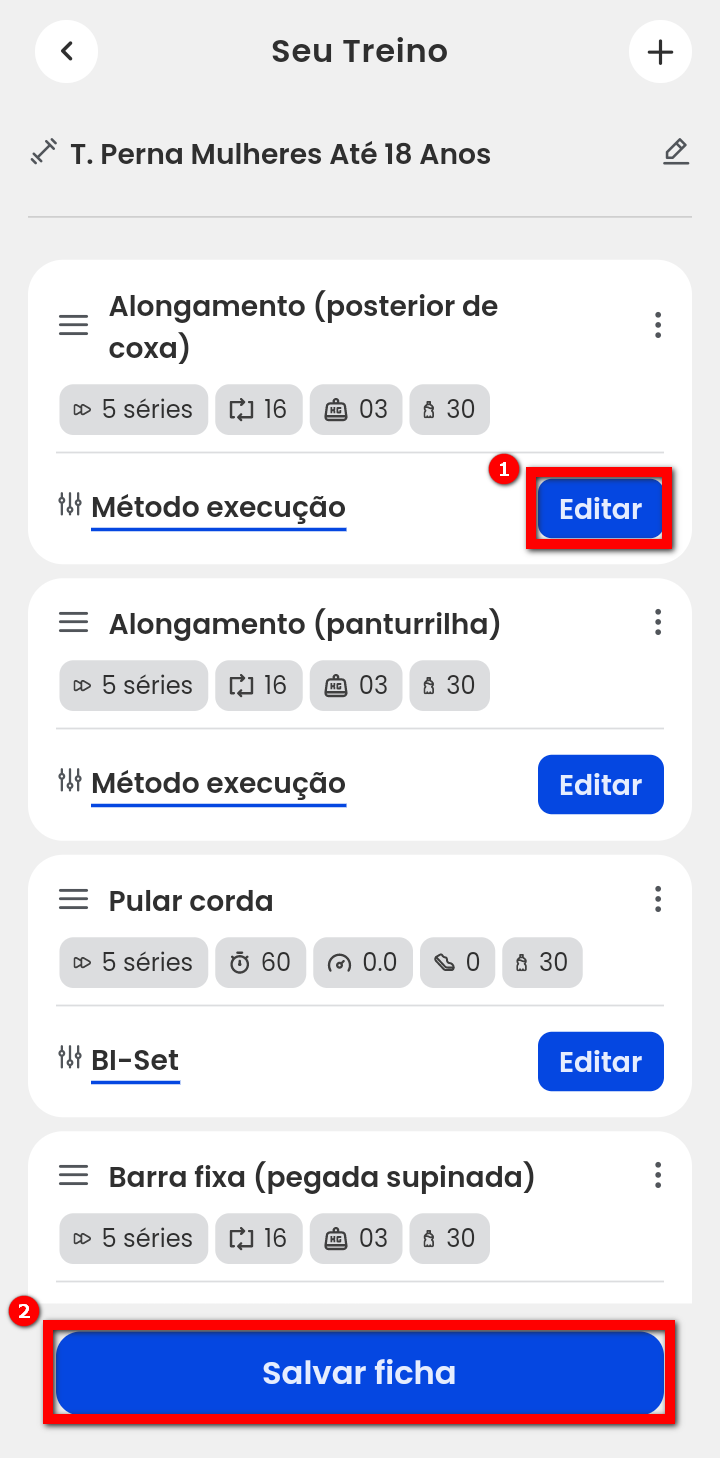
Task: Tap Editar for Pular corda
Action: (x=600, y=1061)
